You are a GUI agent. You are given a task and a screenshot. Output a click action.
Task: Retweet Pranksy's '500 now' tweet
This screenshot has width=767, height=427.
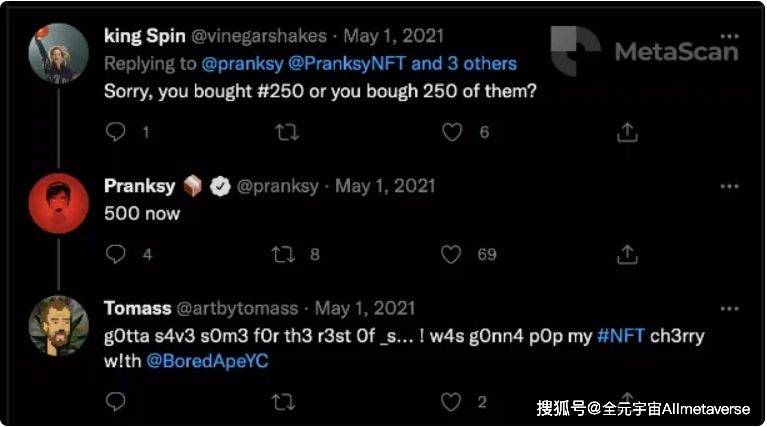[284, 254]
